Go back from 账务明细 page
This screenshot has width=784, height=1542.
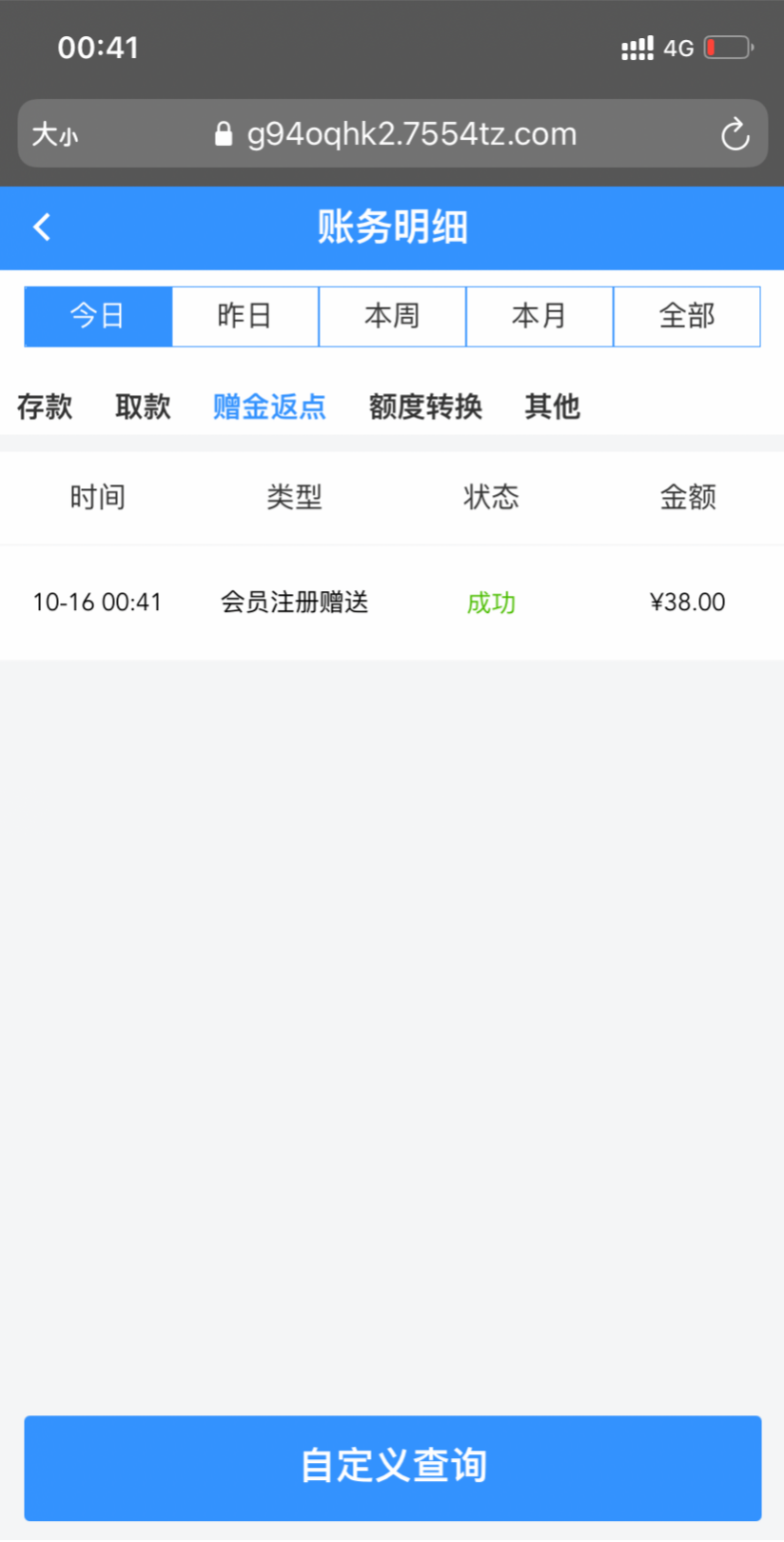[42, 227]
